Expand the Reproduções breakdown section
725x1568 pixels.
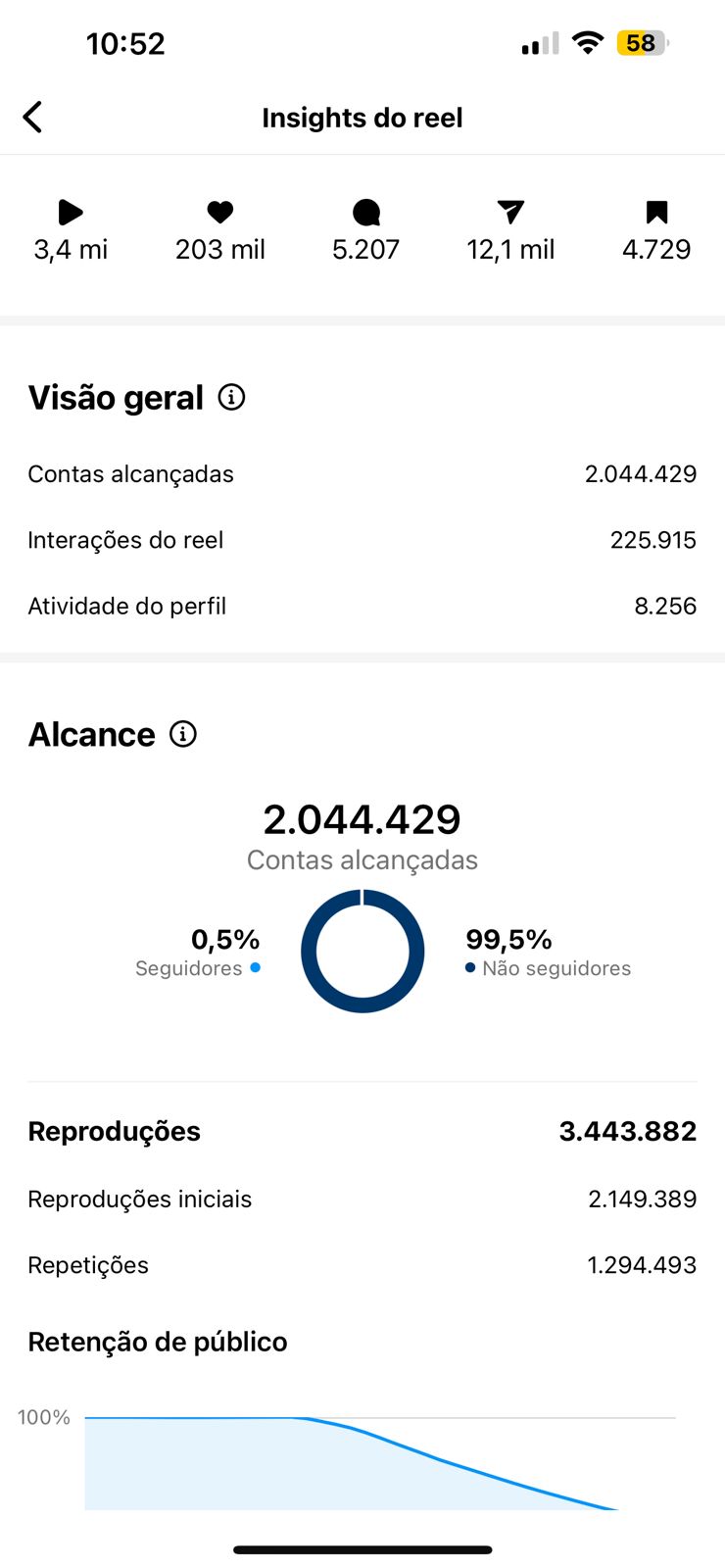click(x=114, y=1131)
